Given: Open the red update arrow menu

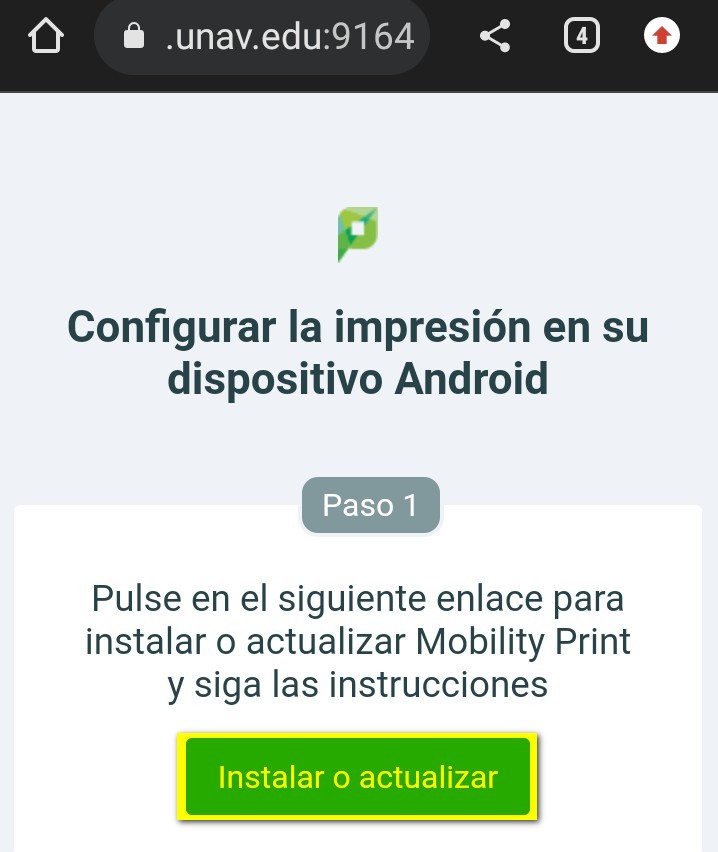Looking at the screenshot, I should click(661, 37).
